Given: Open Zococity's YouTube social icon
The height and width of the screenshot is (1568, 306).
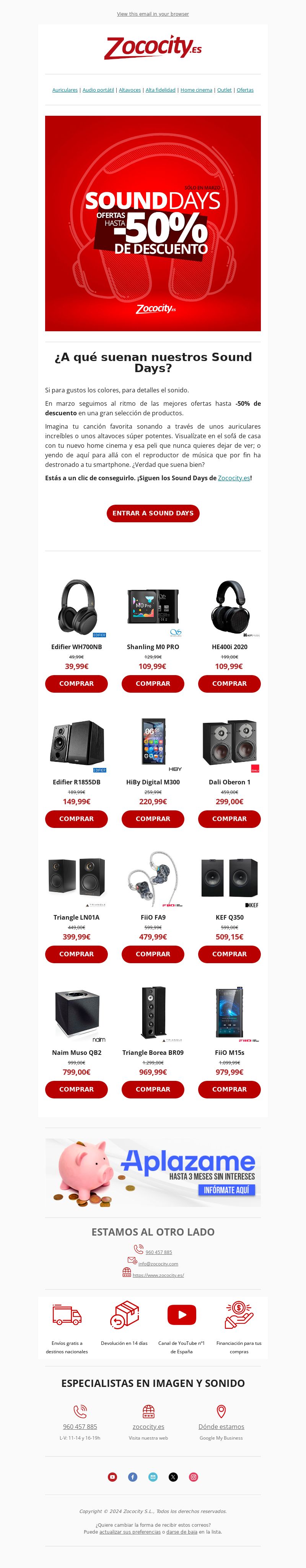Looking at the screenshot, I should (112, 1477).
